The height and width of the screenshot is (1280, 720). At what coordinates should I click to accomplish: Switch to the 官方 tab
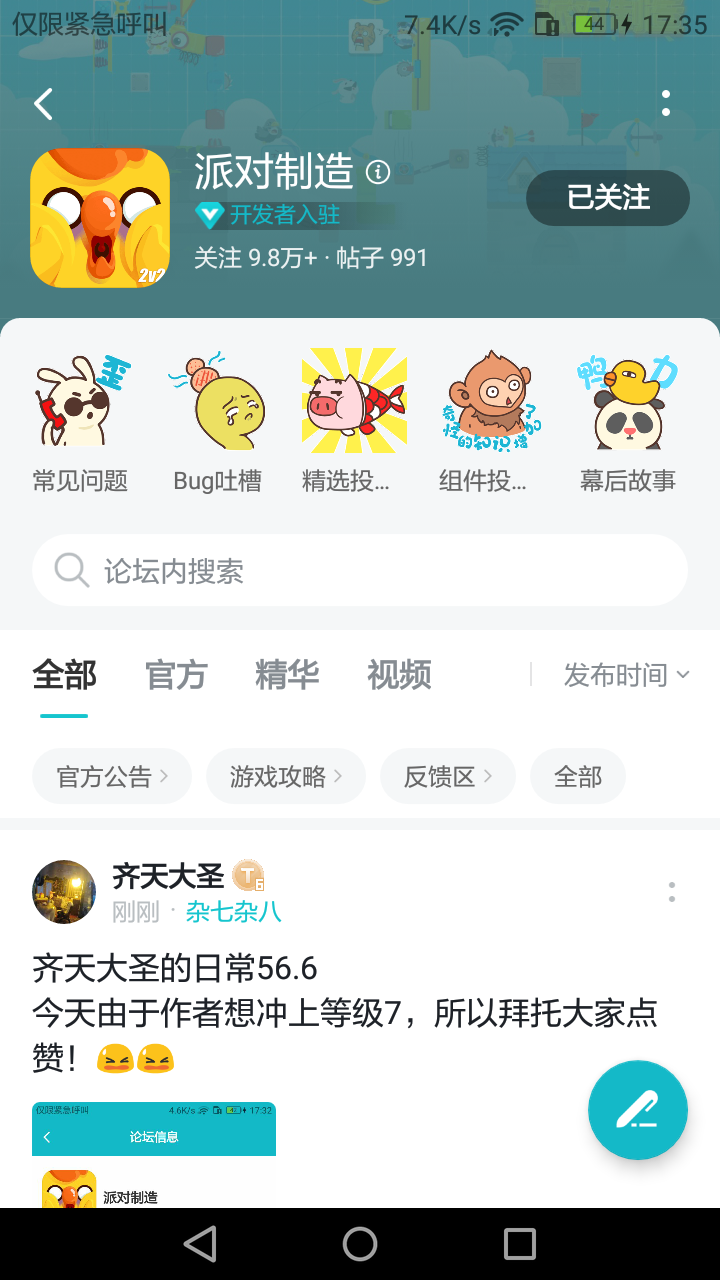point(176,676)
